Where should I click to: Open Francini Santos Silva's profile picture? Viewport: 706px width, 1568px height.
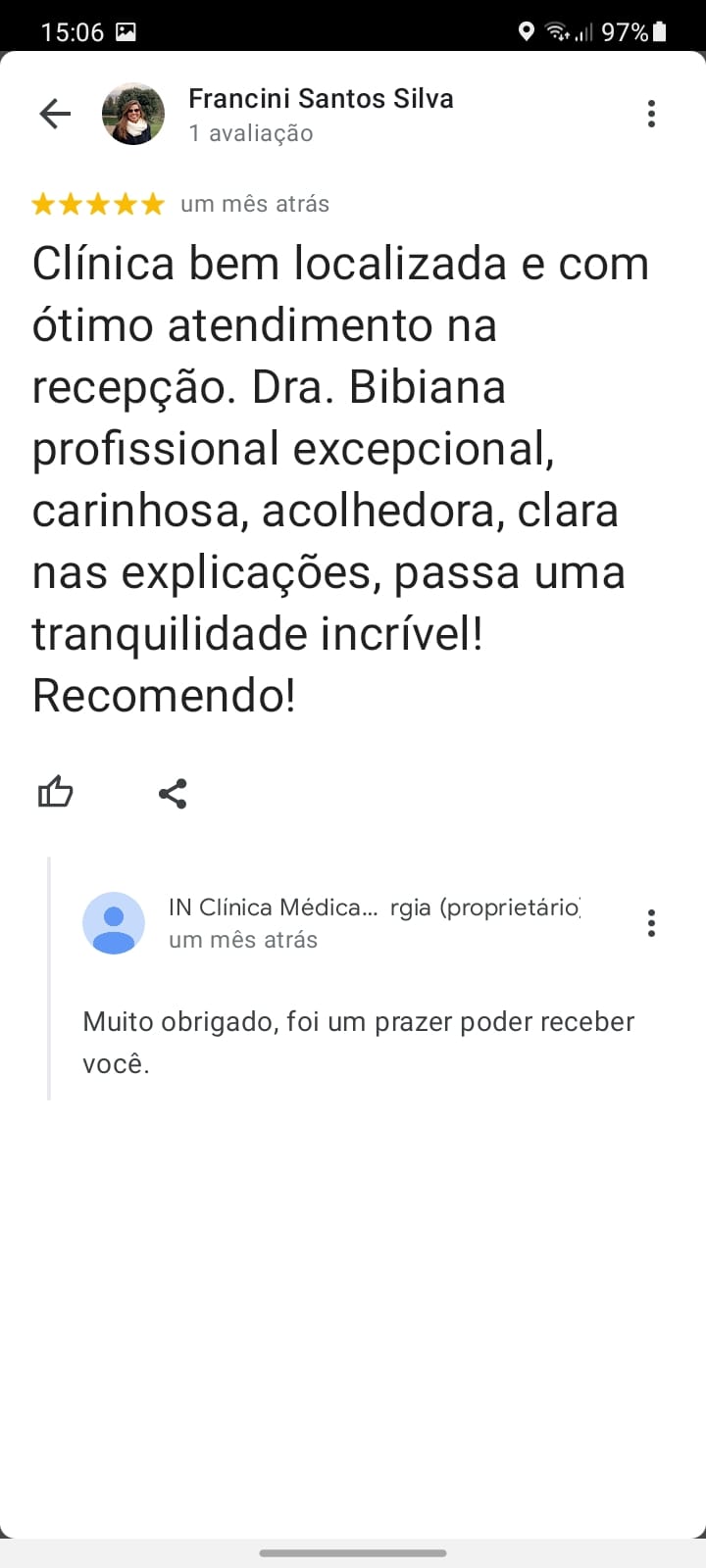tap(133, 114)
